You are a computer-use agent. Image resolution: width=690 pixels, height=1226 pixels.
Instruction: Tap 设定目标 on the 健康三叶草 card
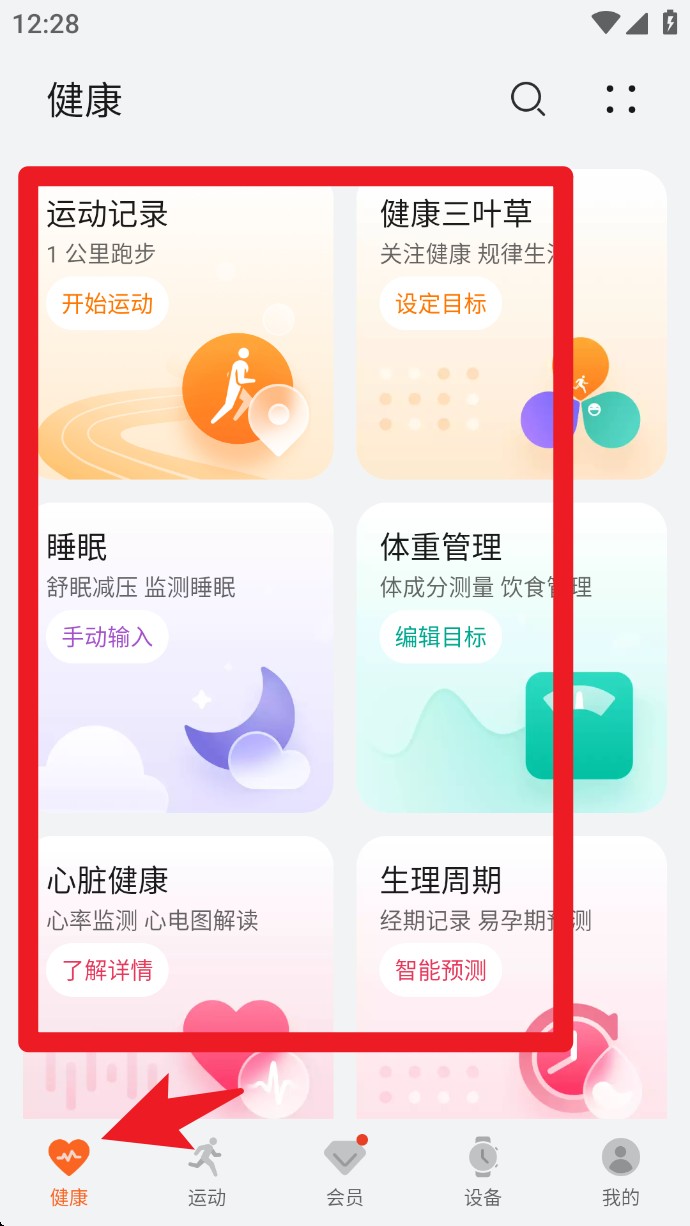point(440,304)
